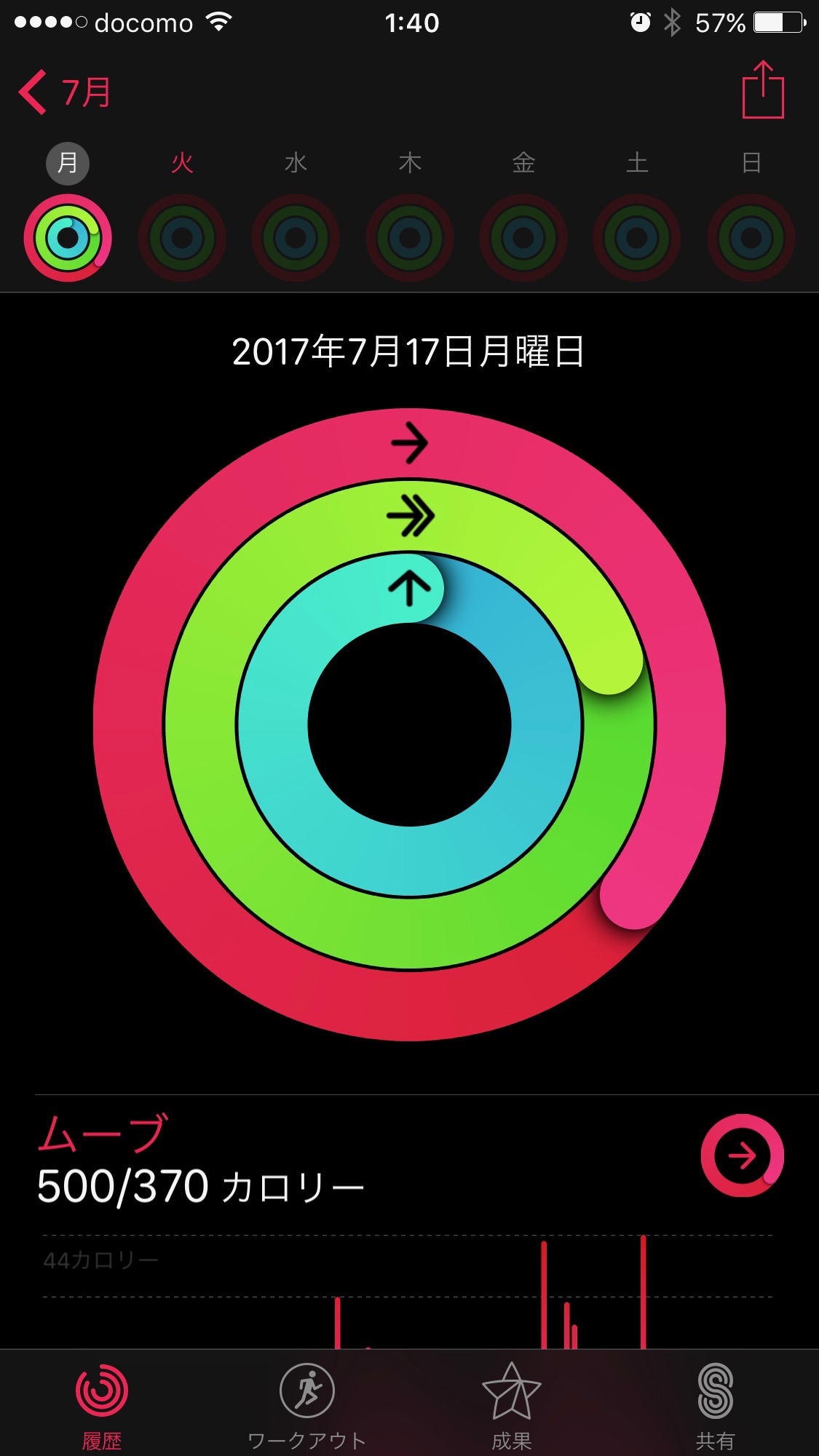
Task: Switch to the 成果 tab
Action: pos(512,1404)
